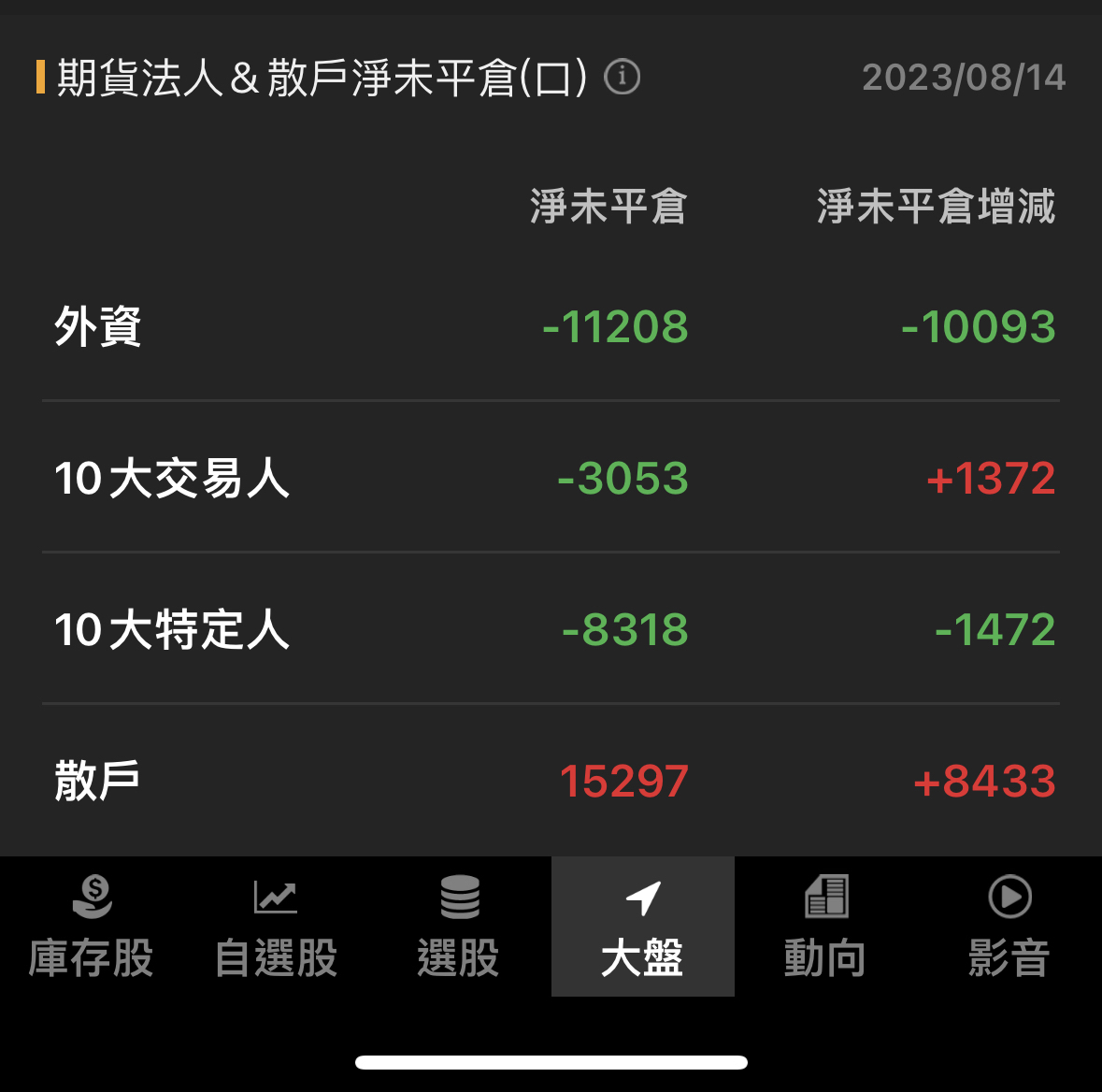
Task: Select the 大盤 tab
Action: [642, 927]
